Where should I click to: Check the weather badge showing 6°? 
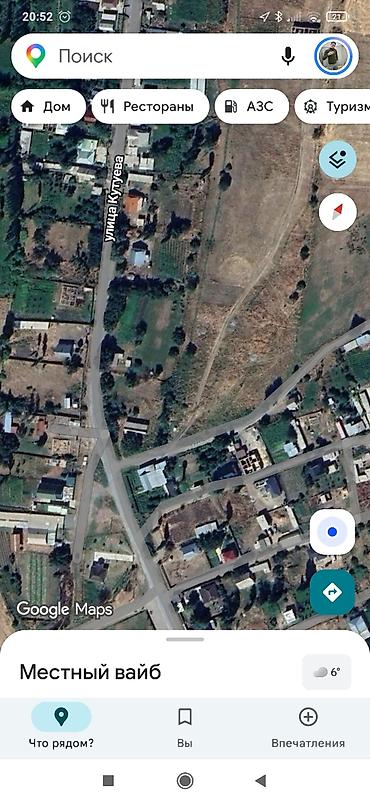click(x=327, y=672)
